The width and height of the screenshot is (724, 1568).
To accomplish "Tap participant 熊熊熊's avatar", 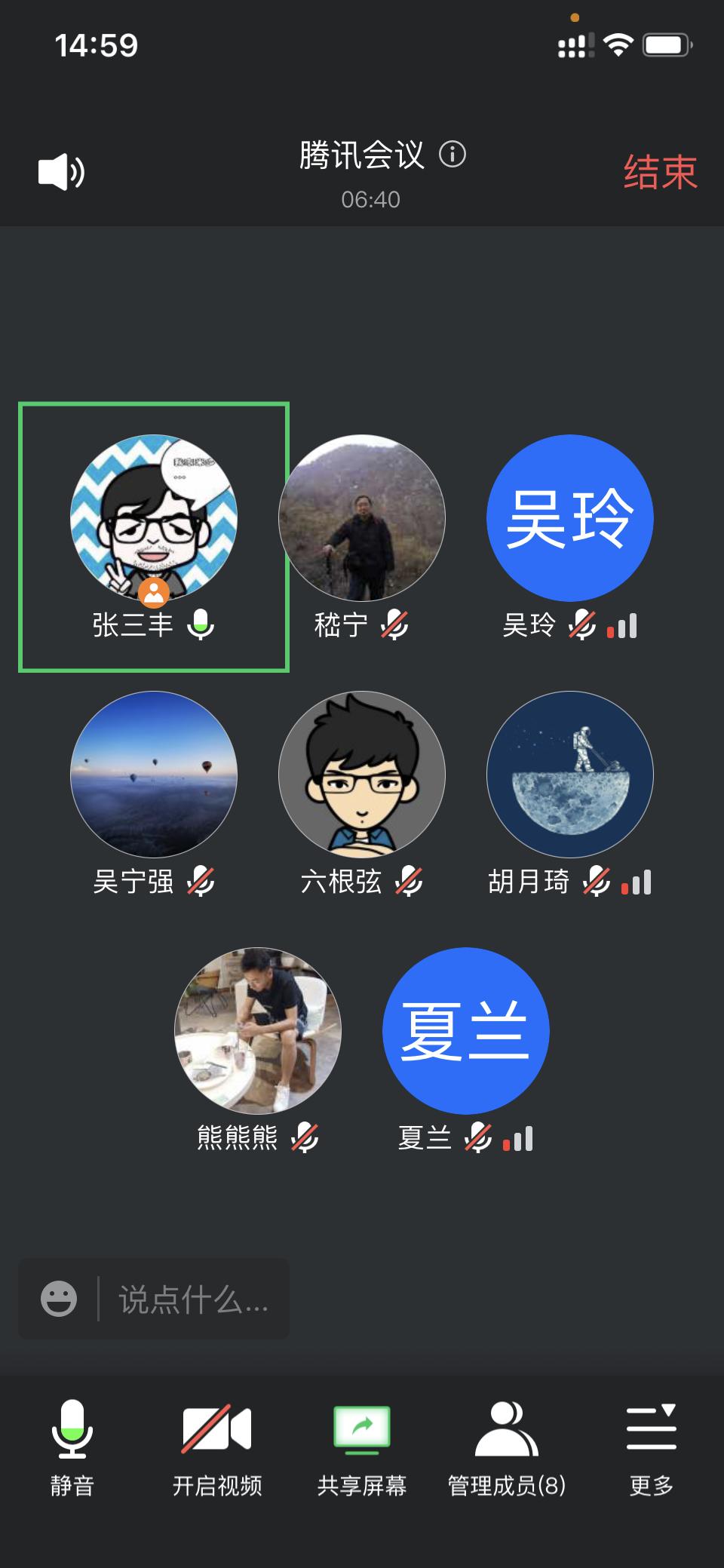I will [x=258, y=1031].
